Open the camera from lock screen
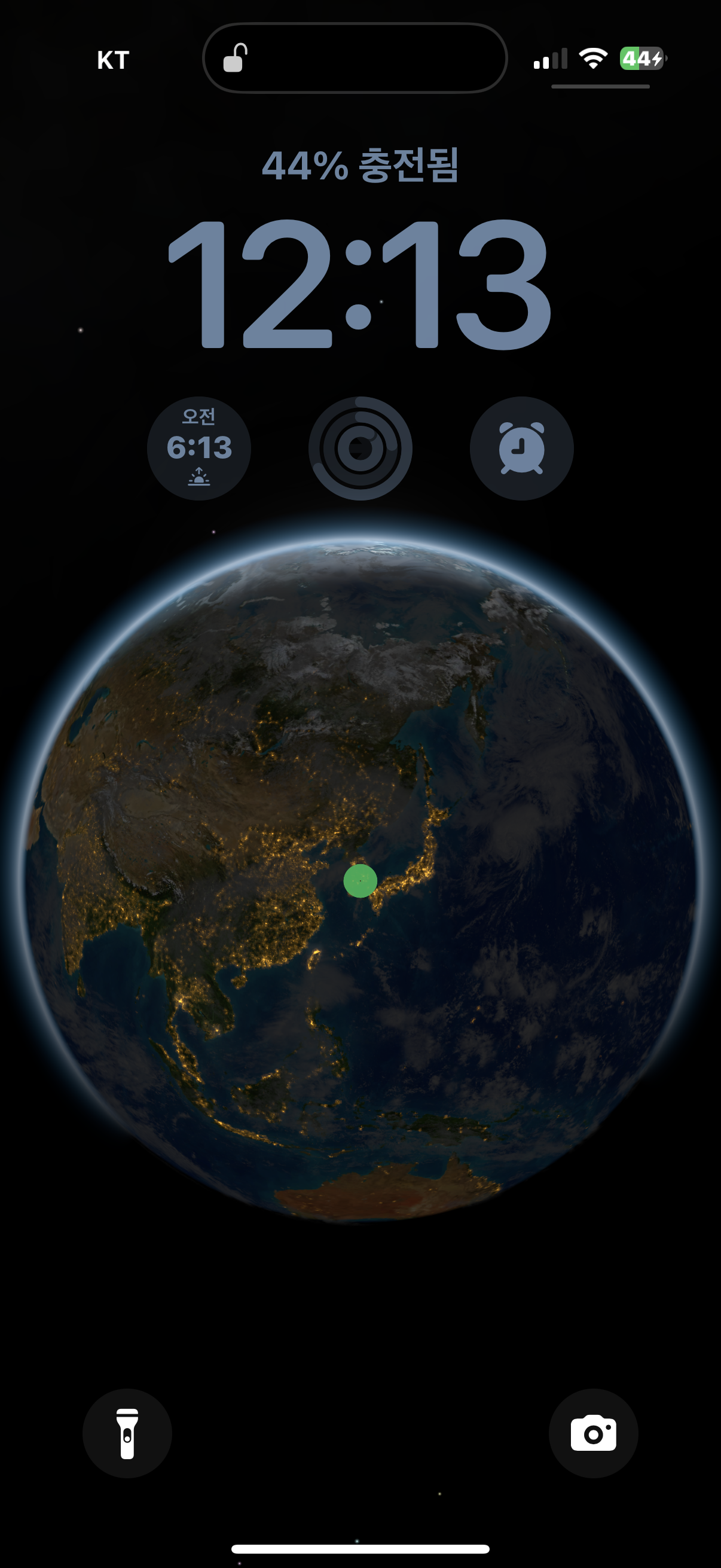This screenshot has width=721, height=1568. click(593, 1433)
